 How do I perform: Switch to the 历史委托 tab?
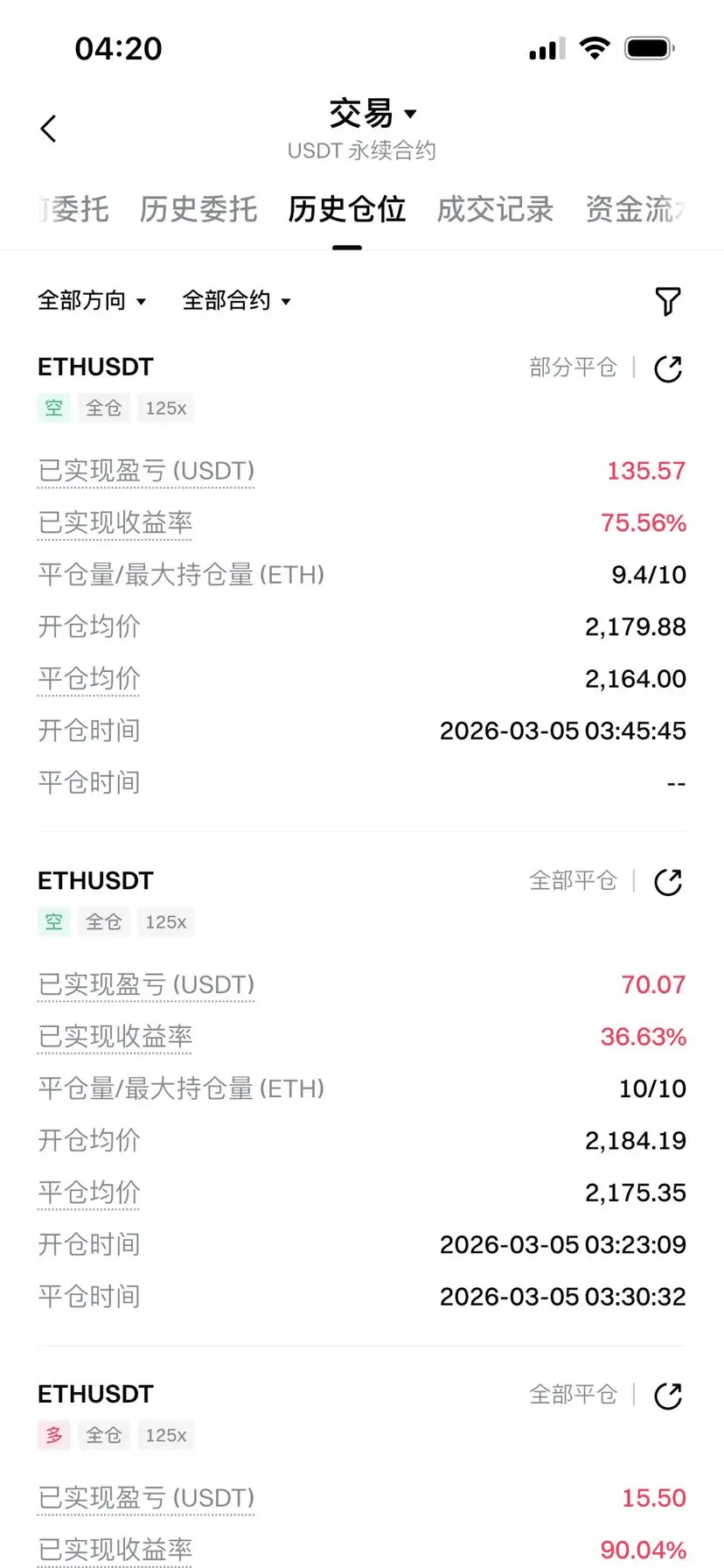[x=198, y=210]
